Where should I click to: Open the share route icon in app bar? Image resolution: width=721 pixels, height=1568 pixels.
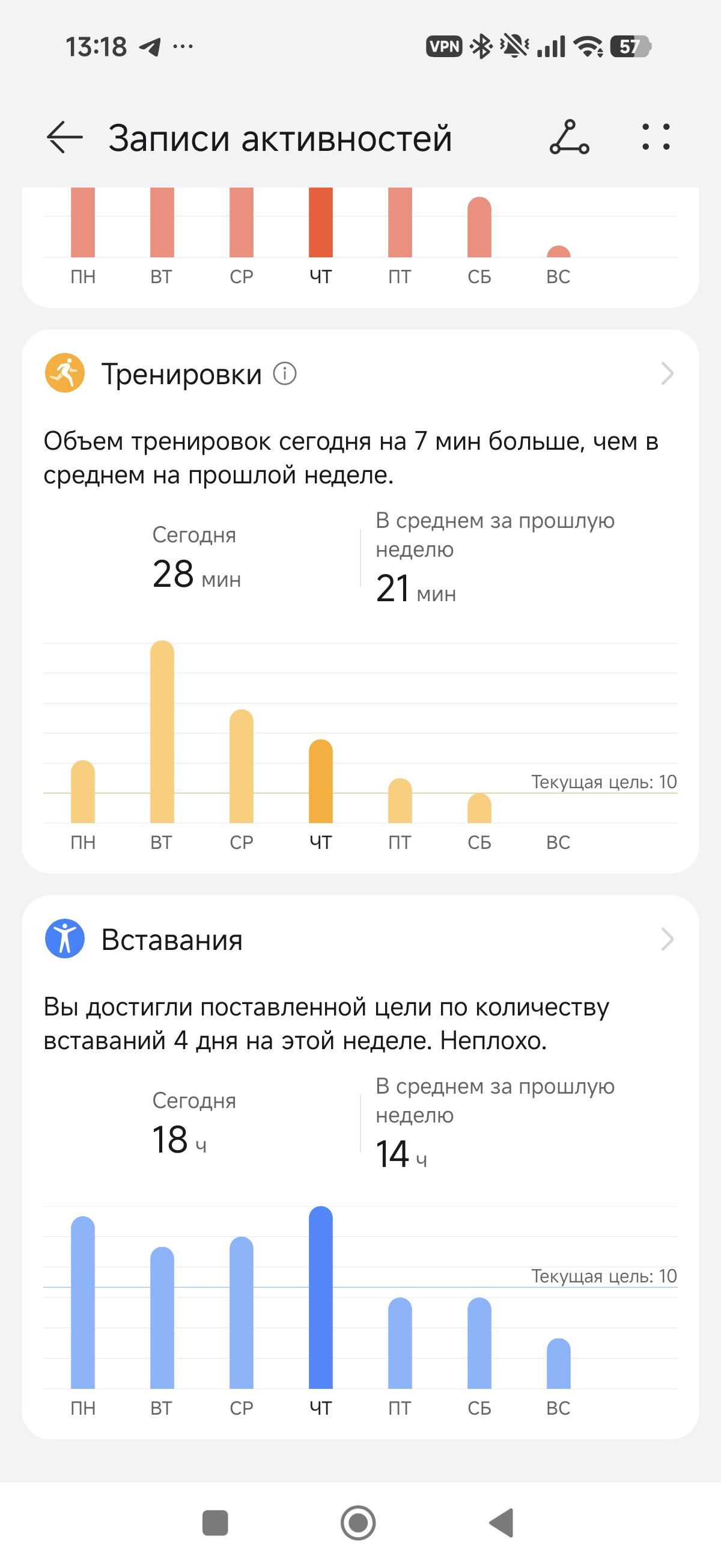pos(569,138)
